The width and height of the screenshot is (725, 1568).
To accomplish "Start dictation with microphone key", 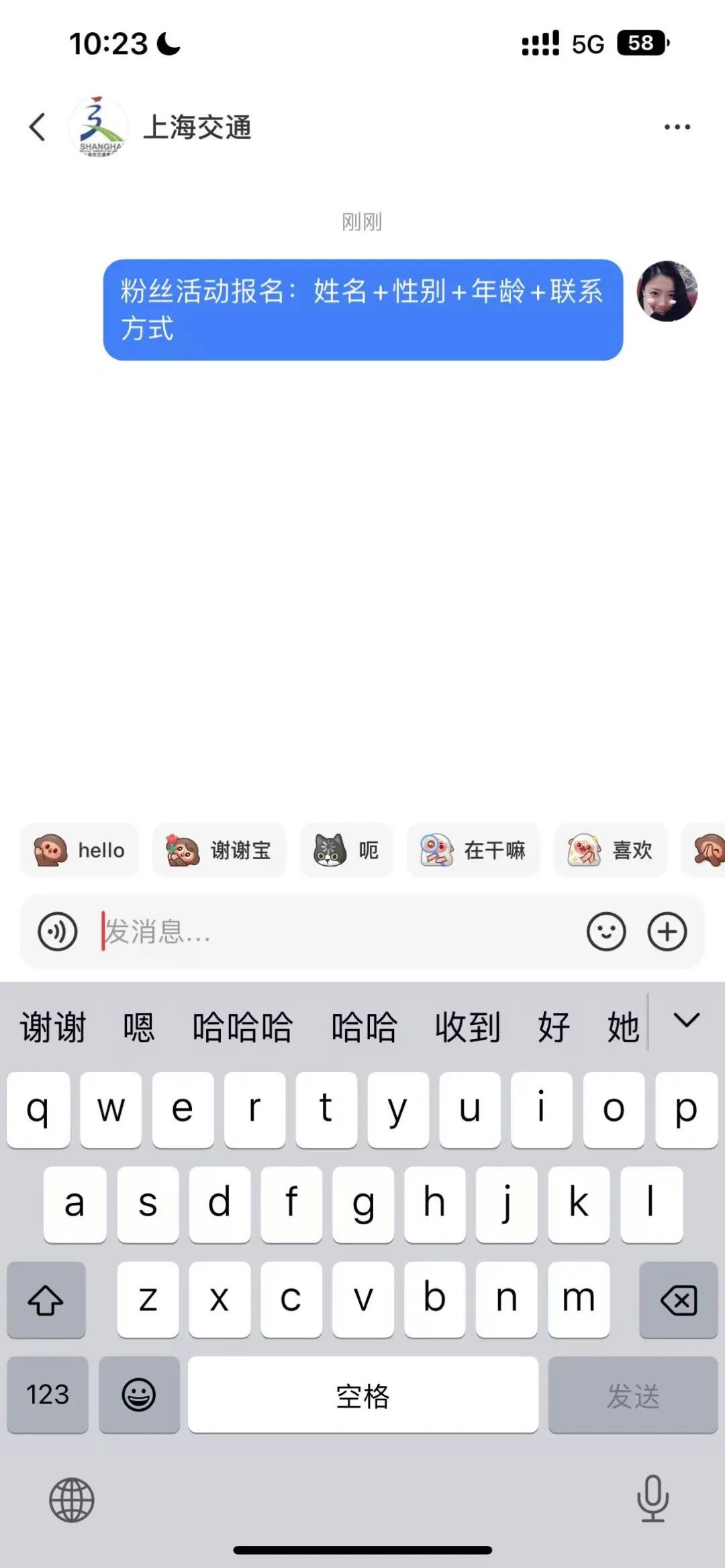I will (652, 1498).
